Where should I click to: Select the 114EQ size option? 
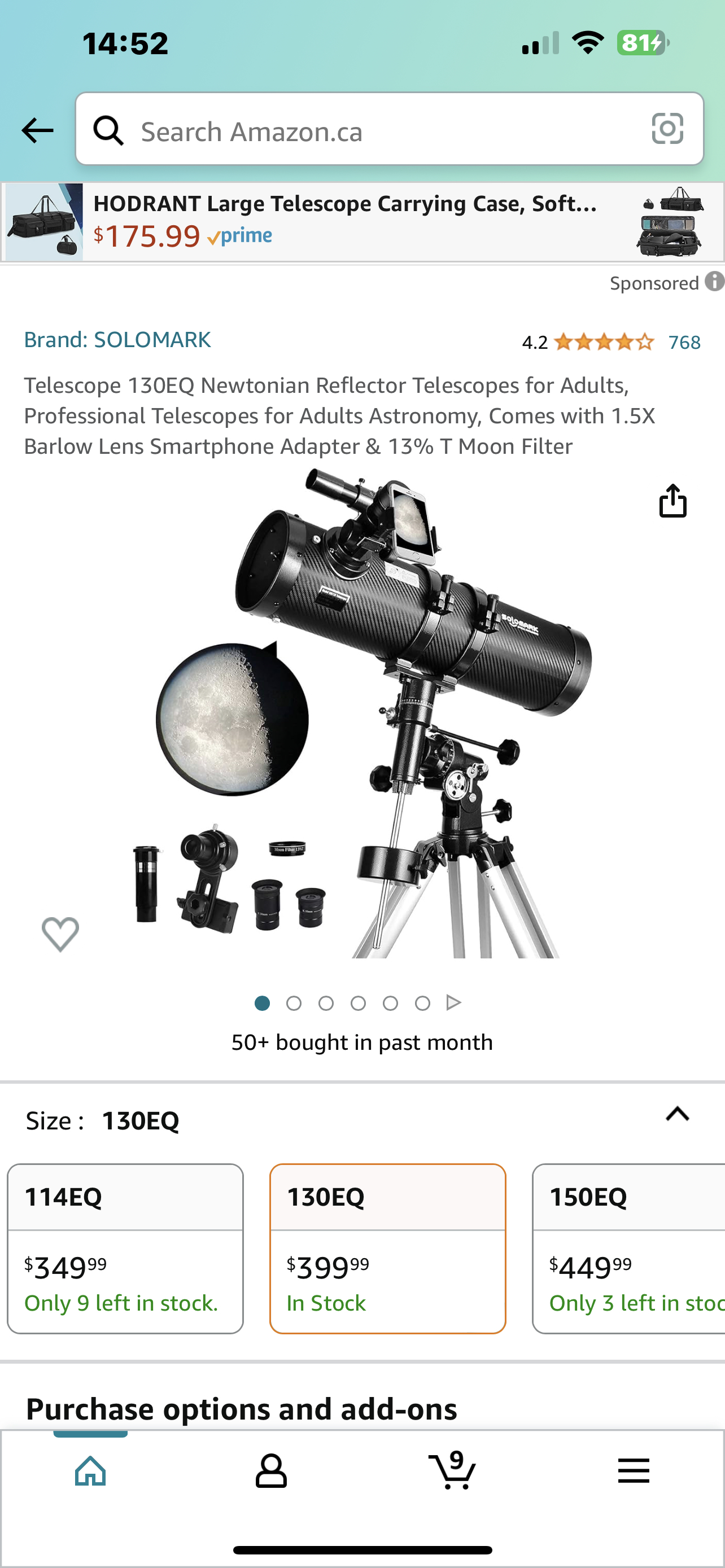[x=125, y=1248]
